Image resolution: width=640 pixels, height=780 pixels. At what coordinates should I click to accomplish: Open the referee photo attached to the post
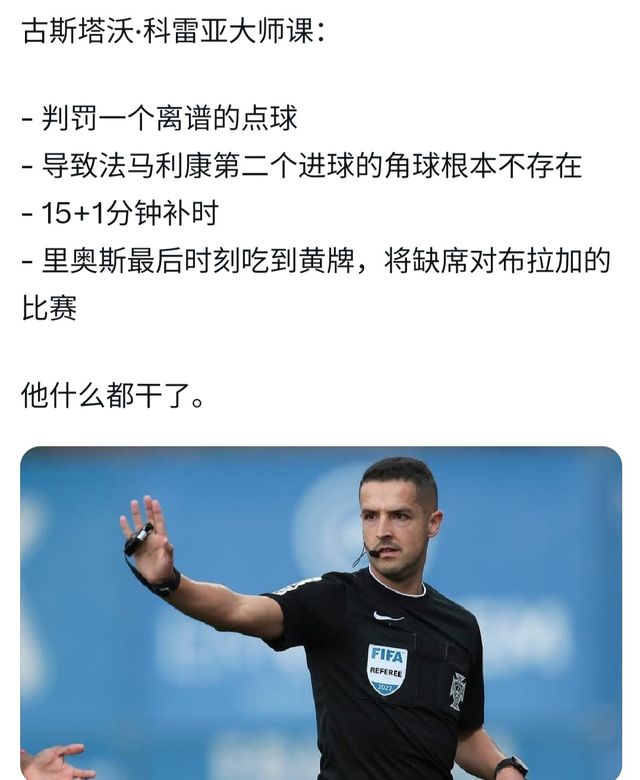coord(321,613)
